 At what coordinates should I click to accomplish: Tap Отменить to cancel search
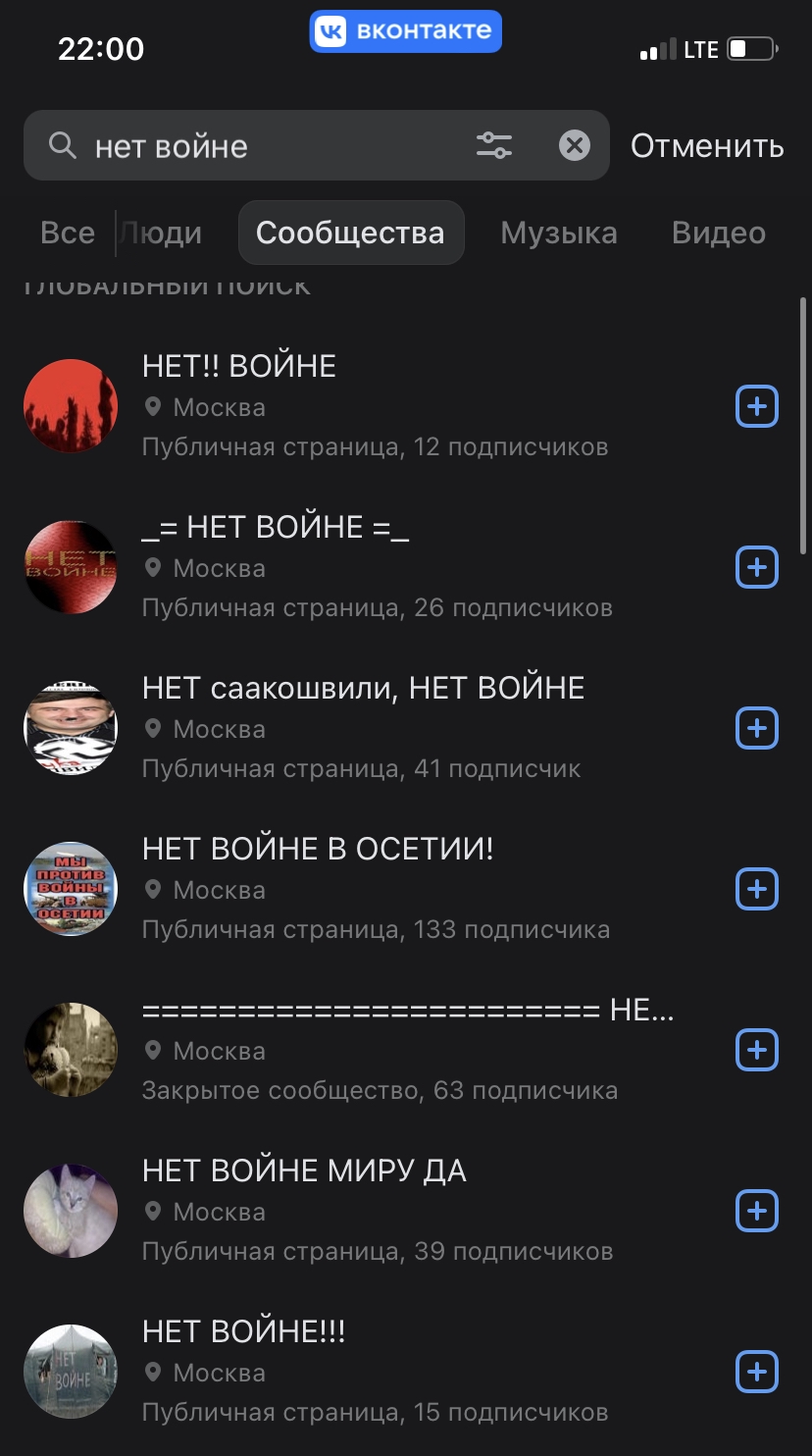[707, 146]
